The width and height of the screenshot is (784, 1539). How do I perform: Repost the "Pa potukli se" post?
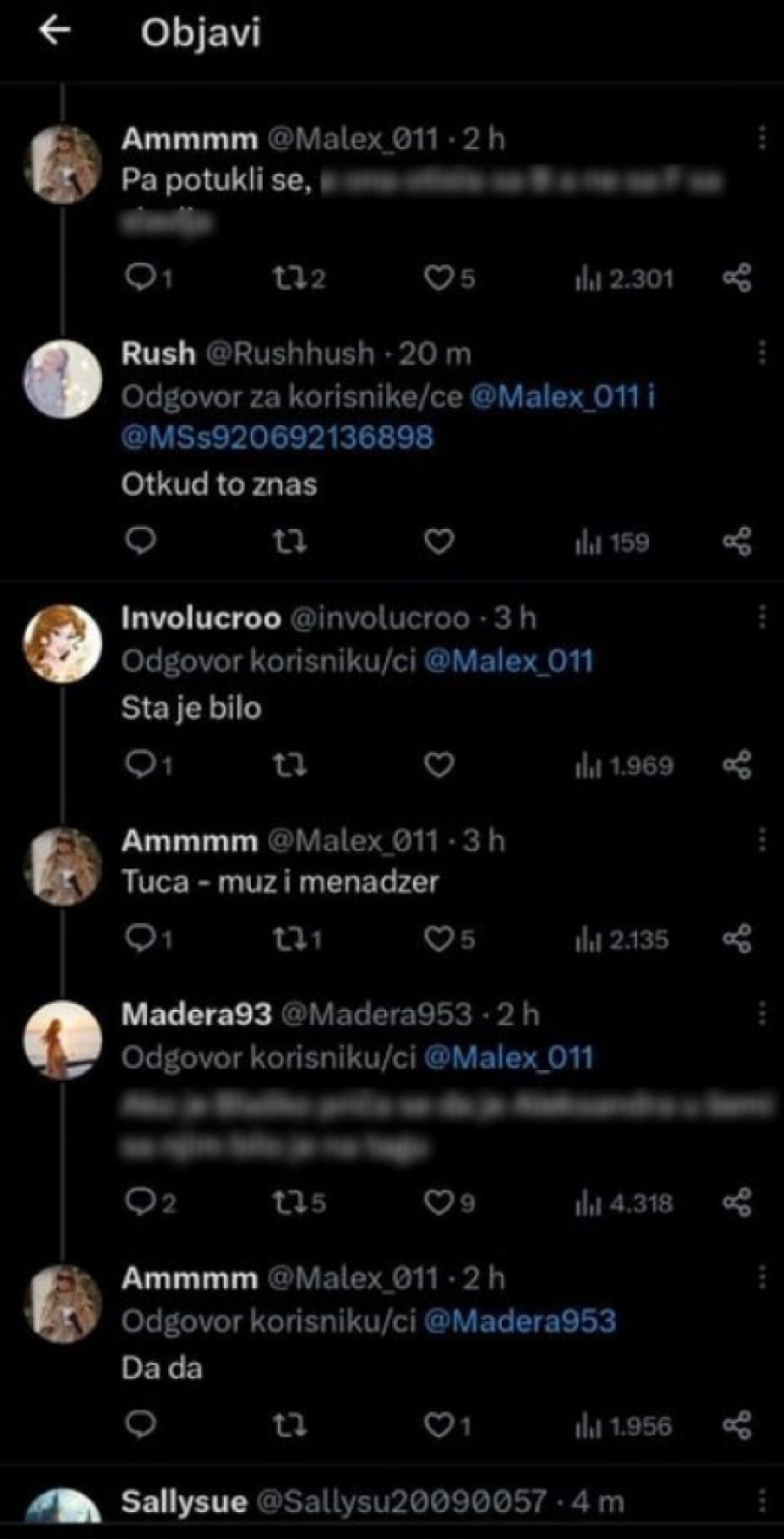287,279
